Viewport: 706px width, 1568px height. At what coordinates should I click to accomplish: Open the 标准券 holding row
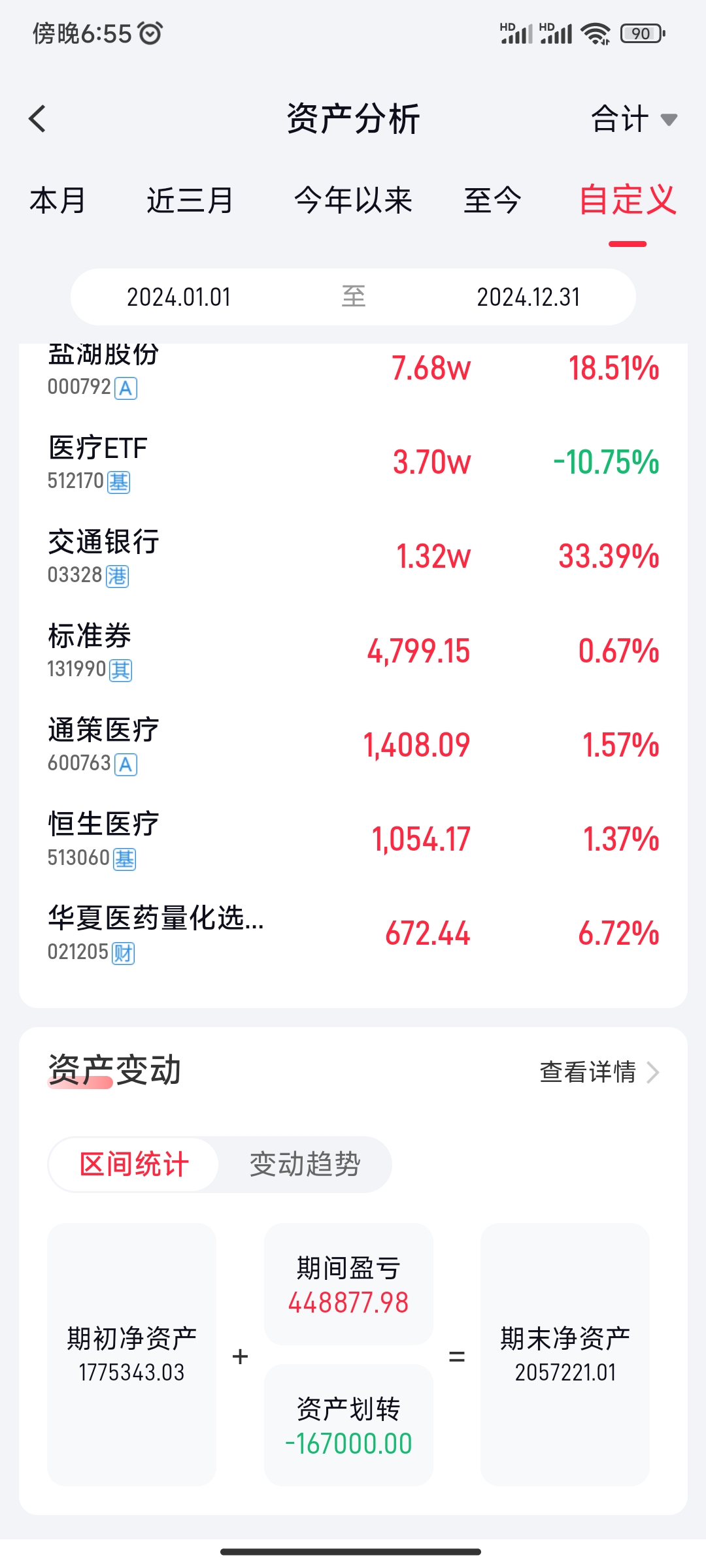point(353,651)
